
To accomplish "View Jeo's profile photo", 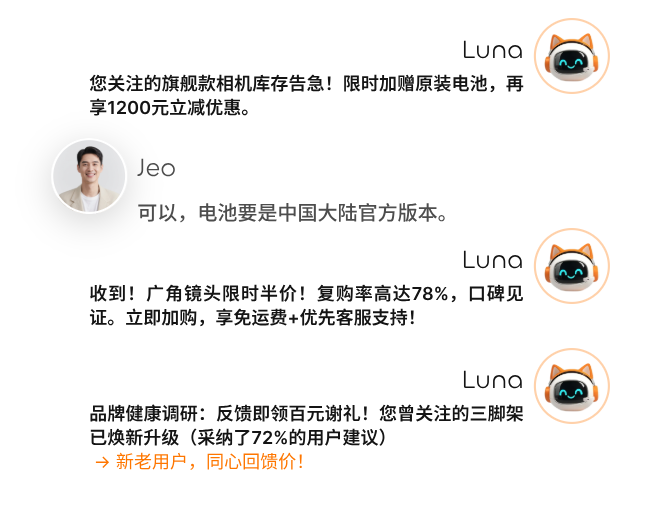I will coord(89,176).
